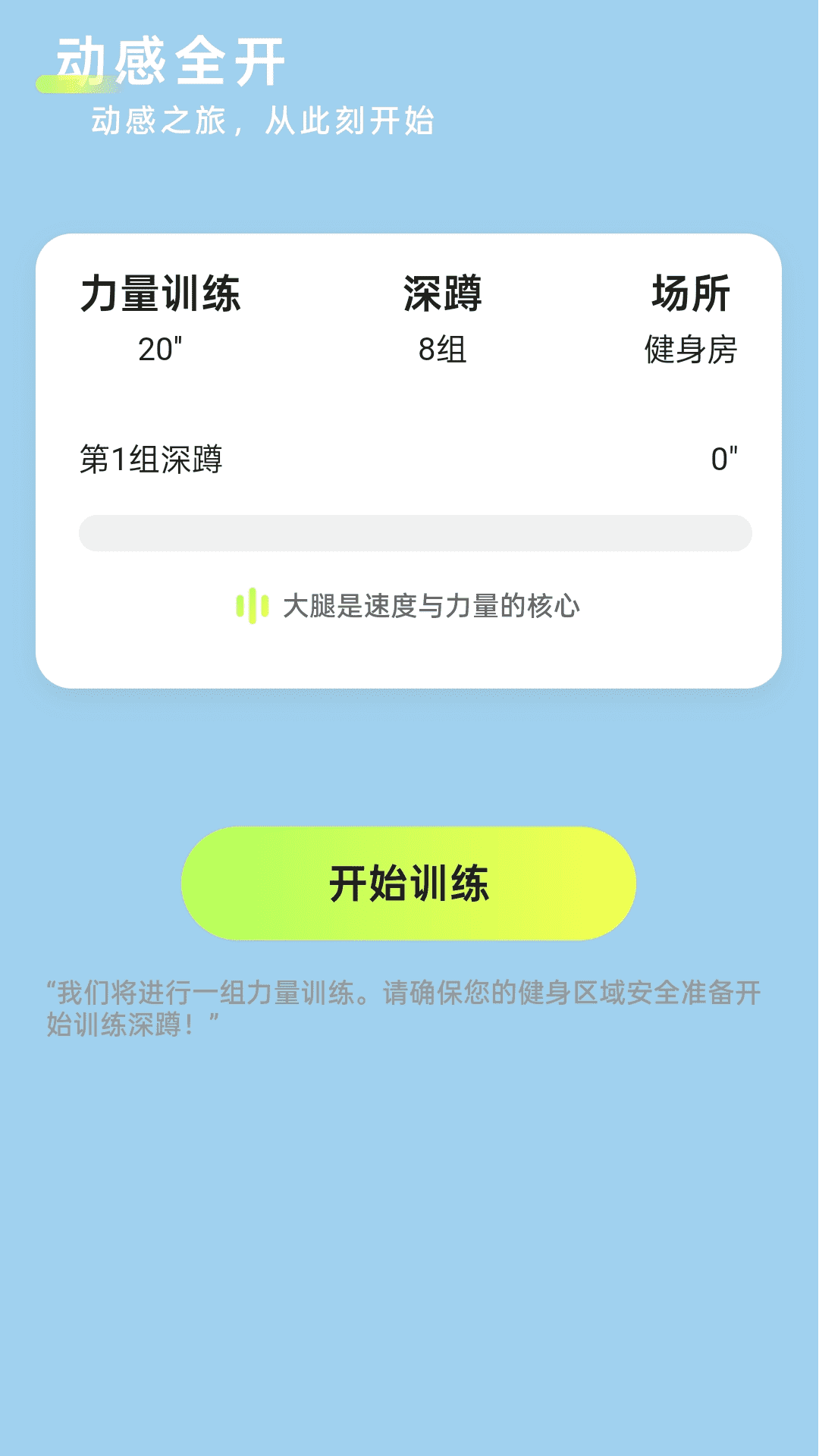Screen dimensions: 819x1456
Task: Tap the 场所 label on the card
Action: (690, 296)
